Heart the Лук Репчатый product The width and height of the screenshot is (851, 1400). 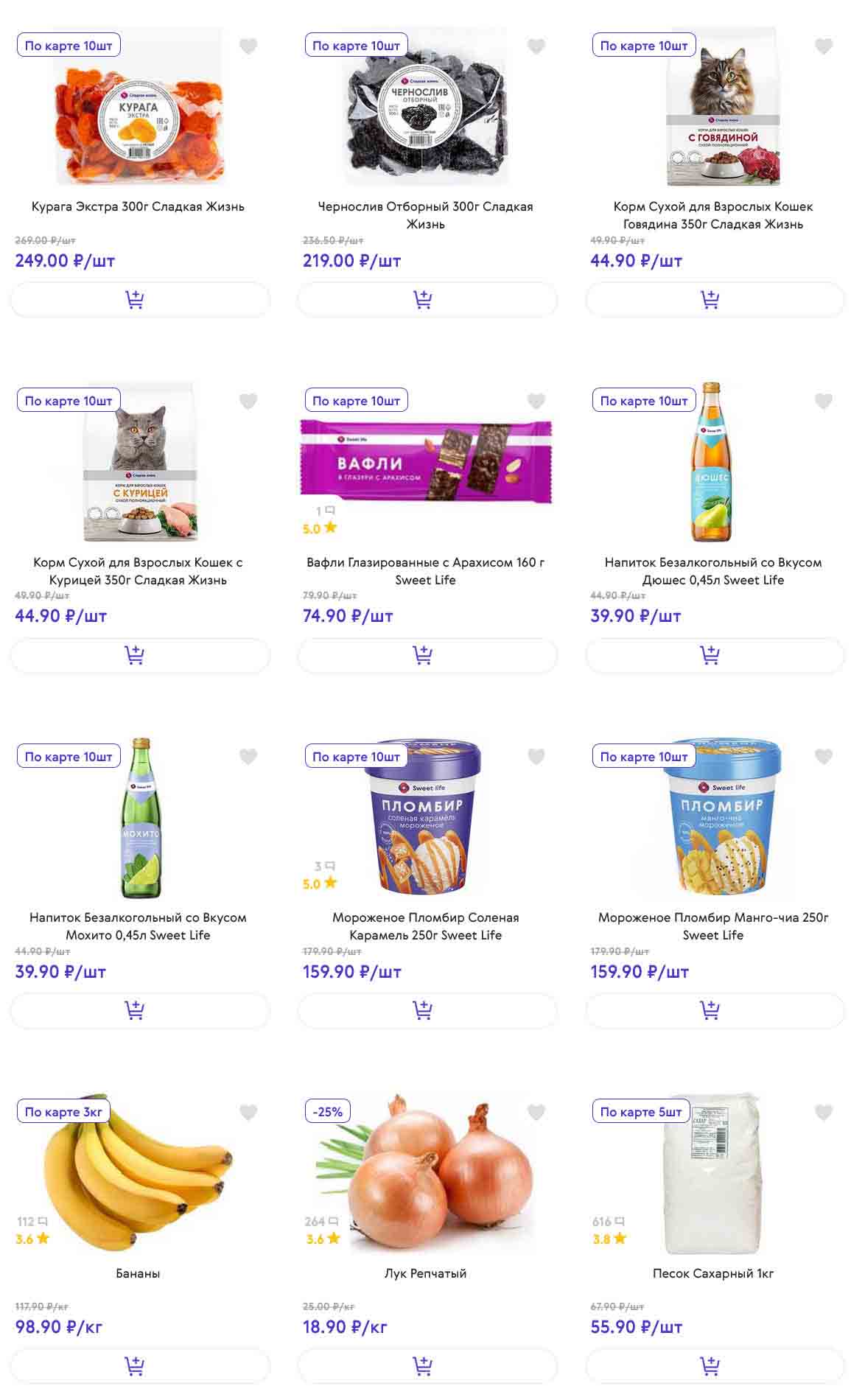tap(536, 1113)
